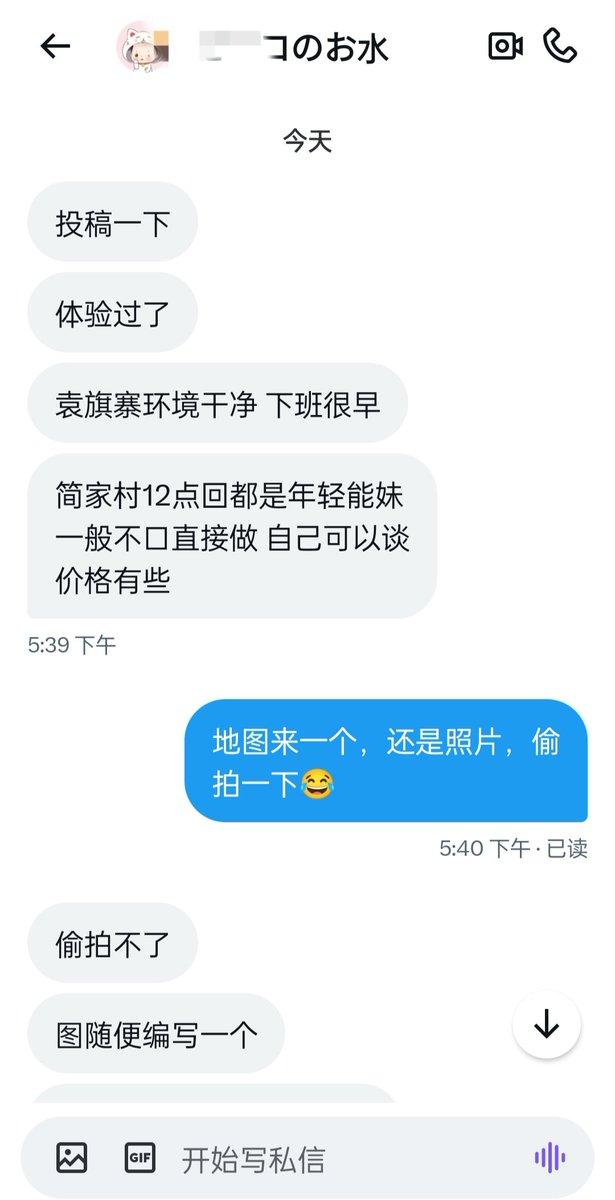615x1200 pixels.
Task: Go back using the top arrow
Action: pyautogui.click(x=55, y=46)
